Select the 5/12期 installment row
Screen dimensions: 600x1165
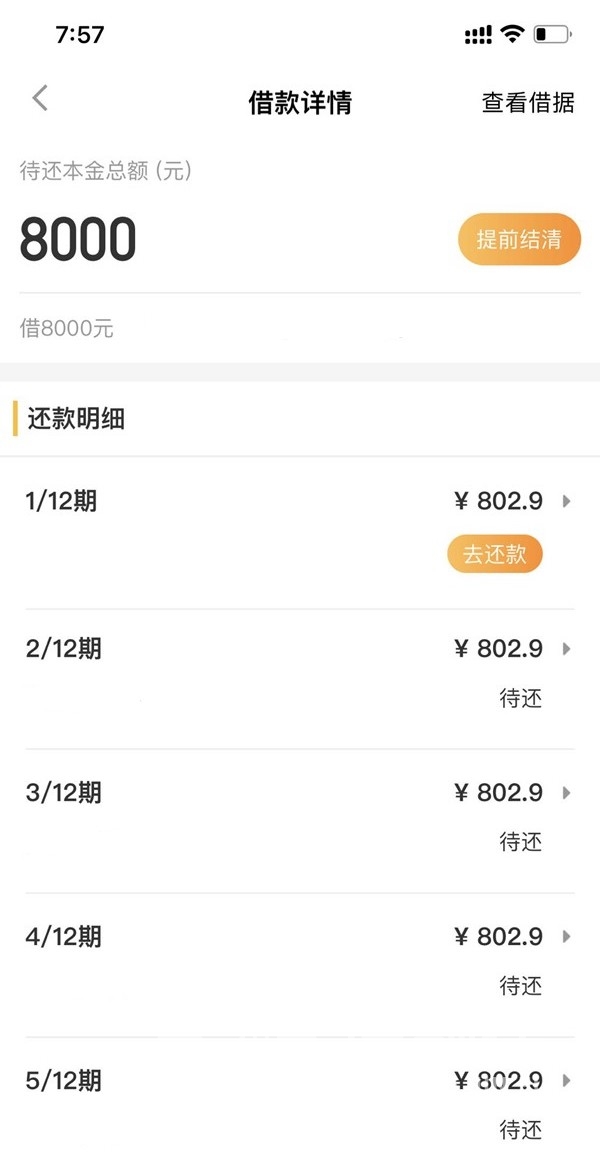[x=300, y=1102]
